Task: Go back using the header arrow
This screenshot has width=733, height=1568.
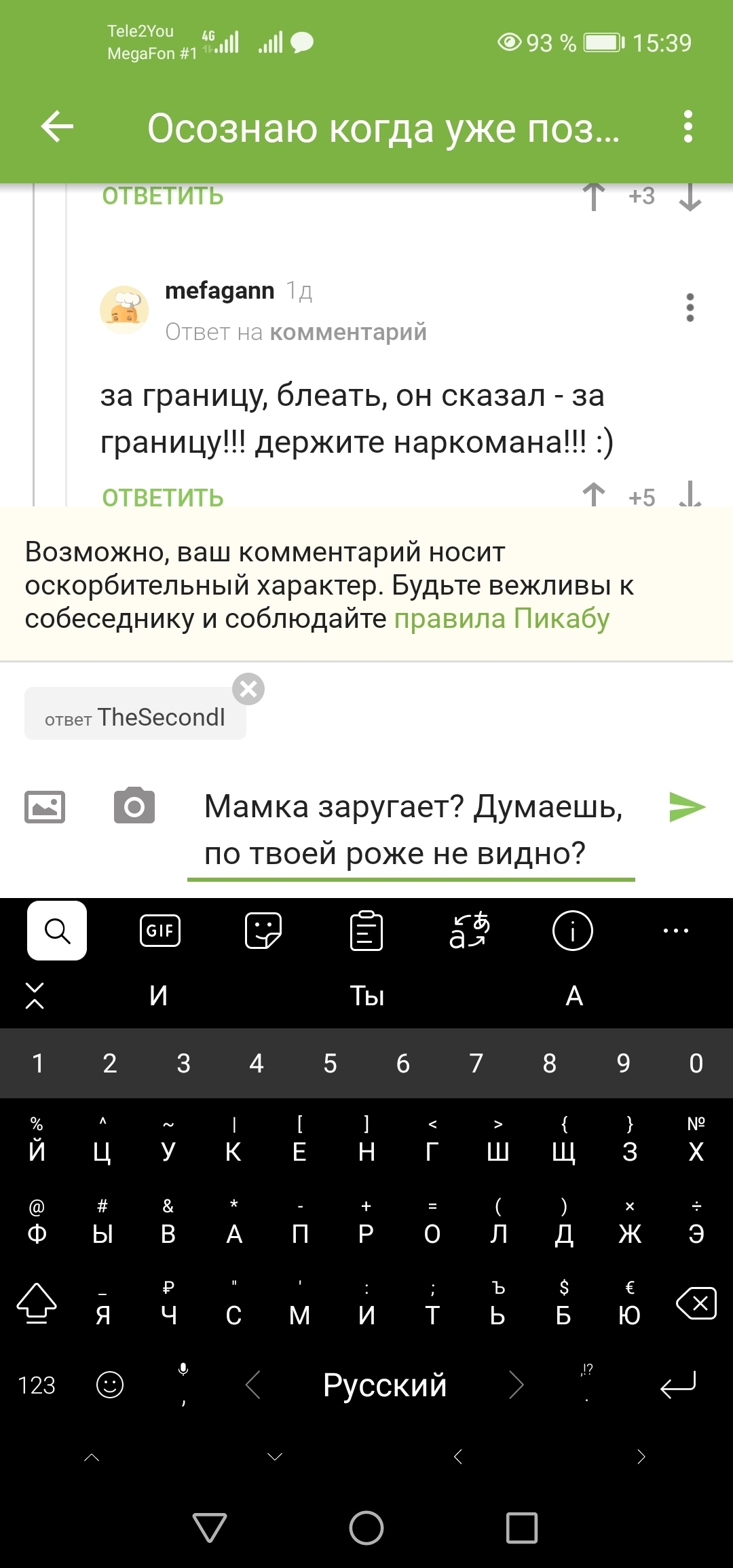Action: point(57,127)
